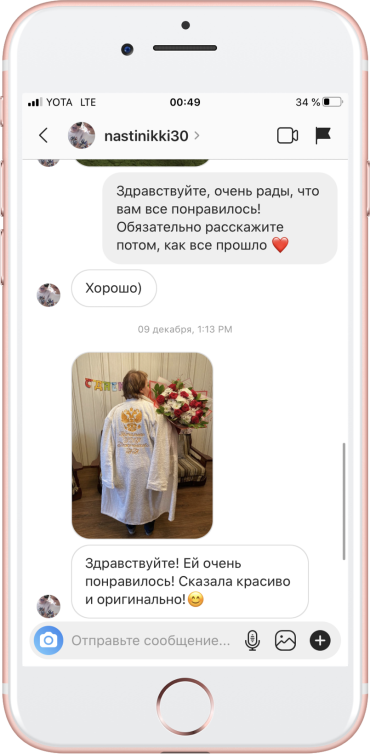Open the camera from the message bar

pos(49,641)
